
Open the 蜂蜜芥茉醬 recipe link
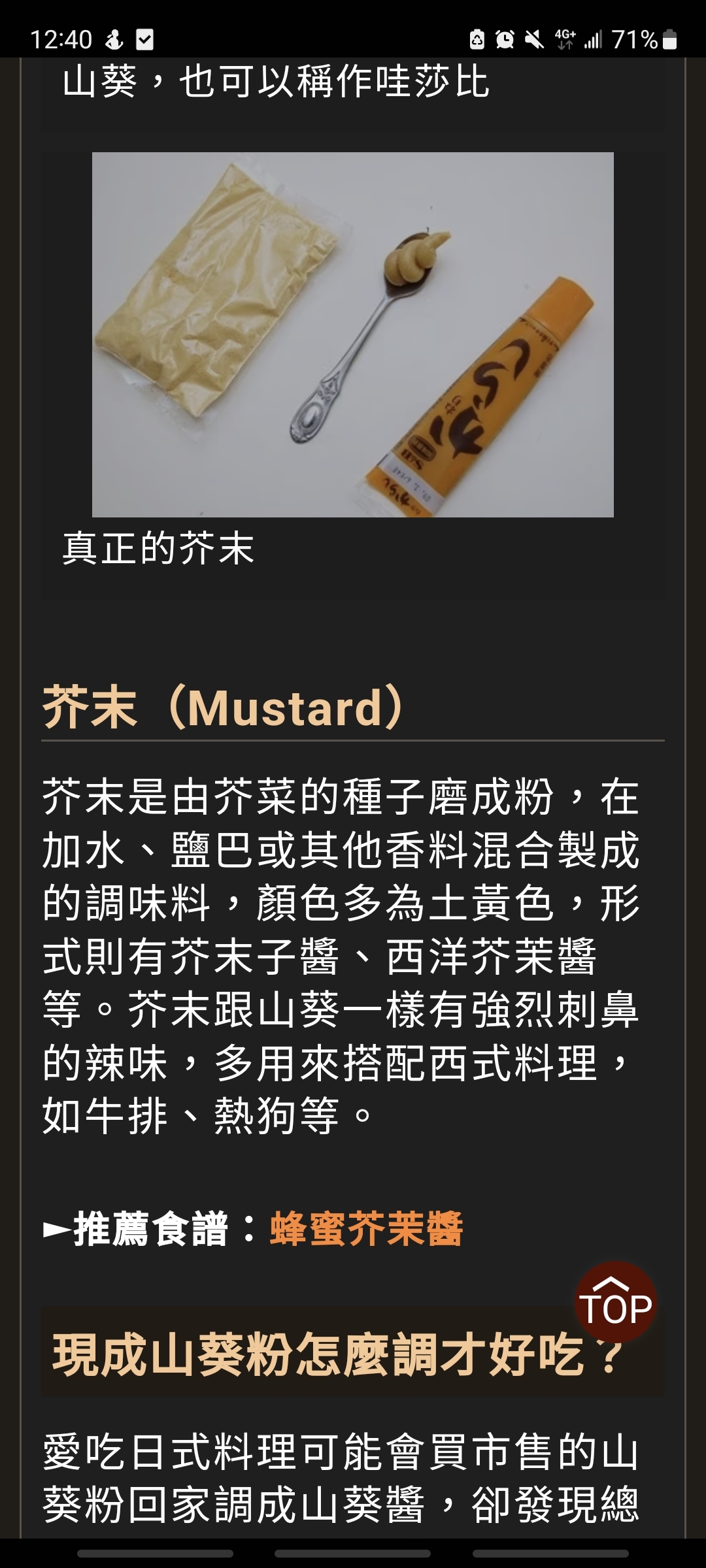pyautogui.click(x=366, y=1229)
